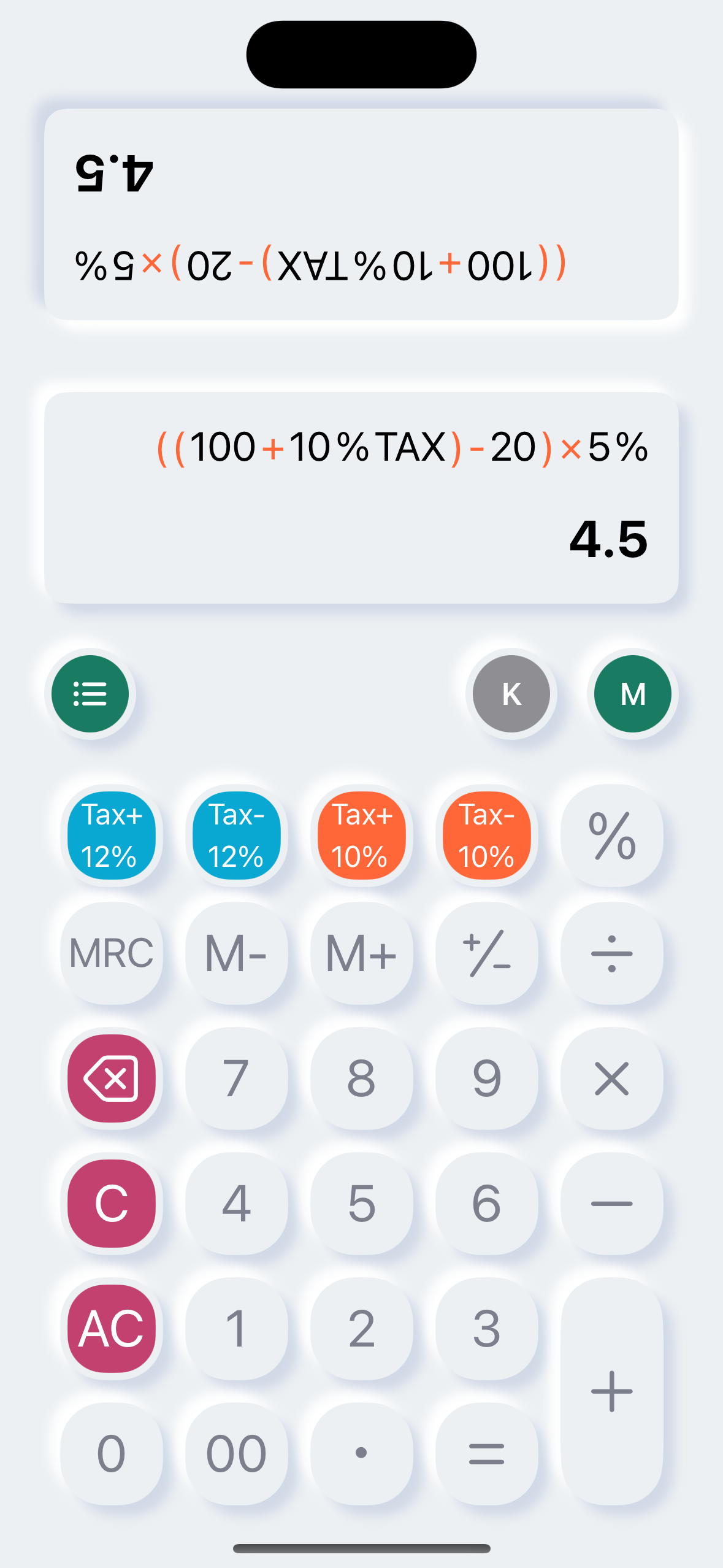Delete last digit with backspace key
This screenshot has height=1568, width=723.
pos(112,1078)
